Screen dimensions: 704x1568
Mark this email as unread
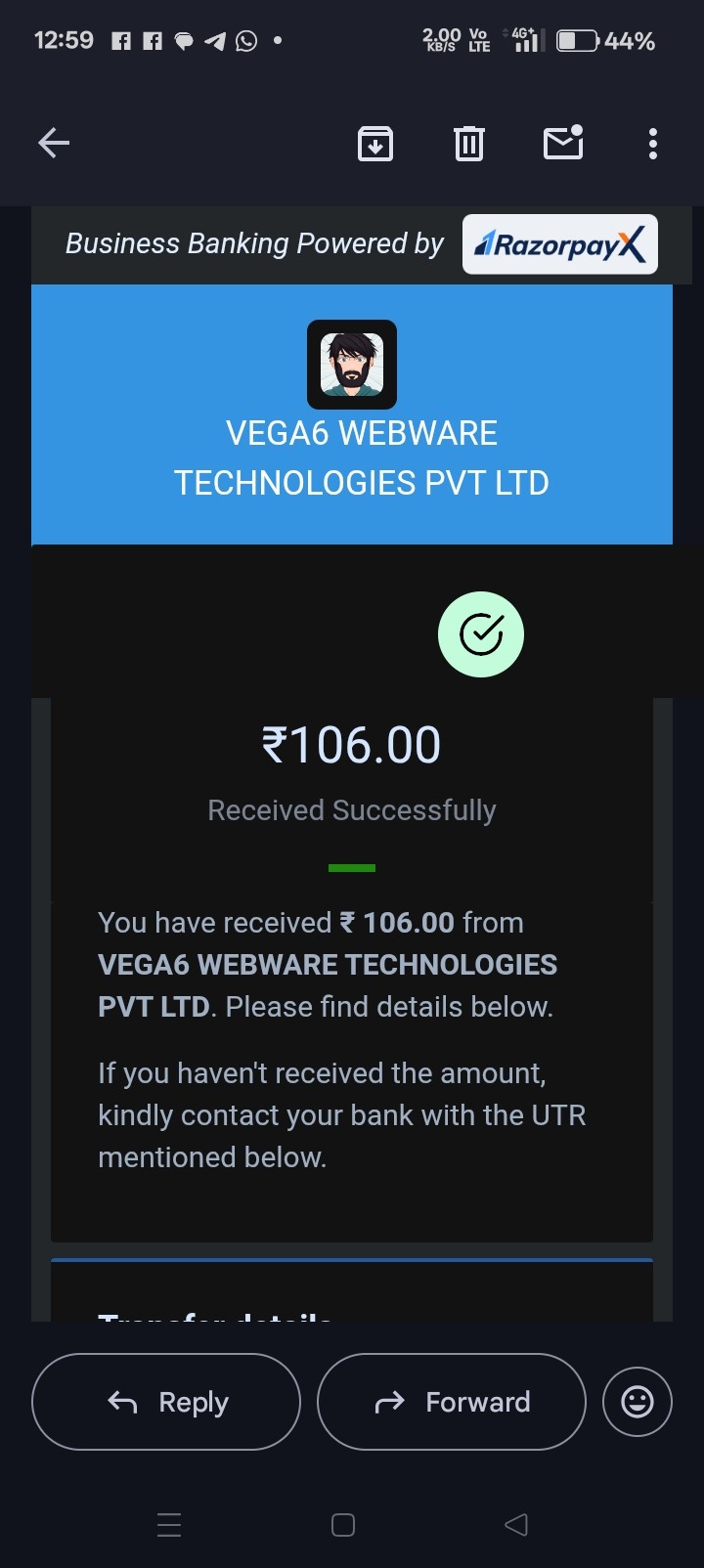(563, 143)
